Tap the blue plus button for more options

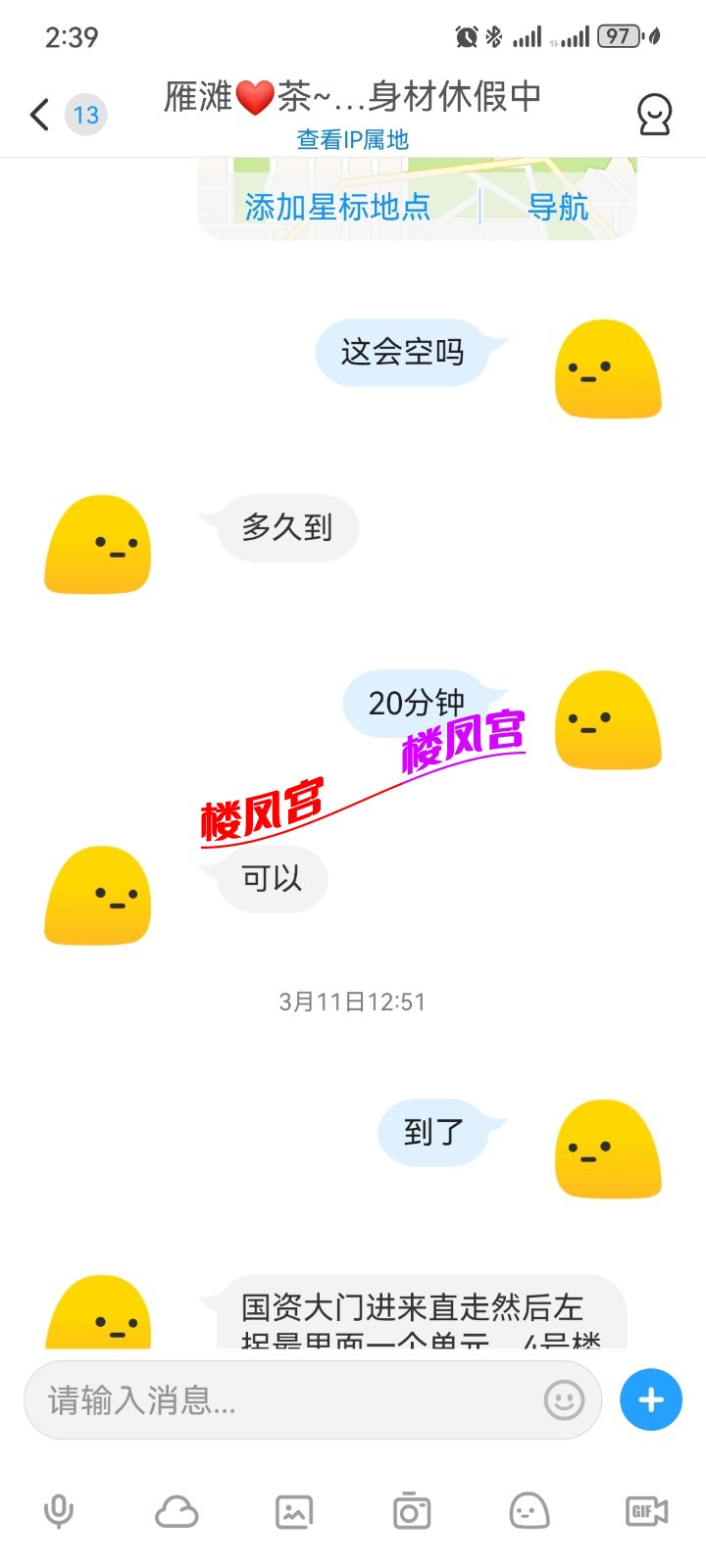point(650,1399)
